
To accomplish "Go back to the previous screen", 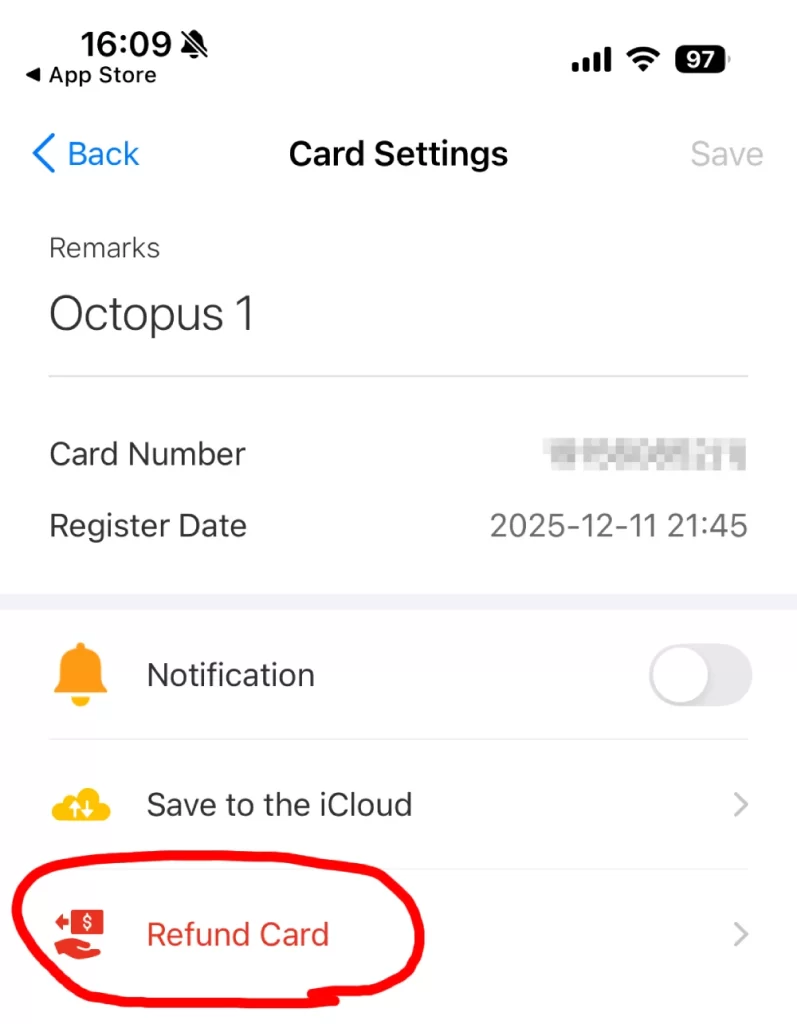I will [86, 154].
